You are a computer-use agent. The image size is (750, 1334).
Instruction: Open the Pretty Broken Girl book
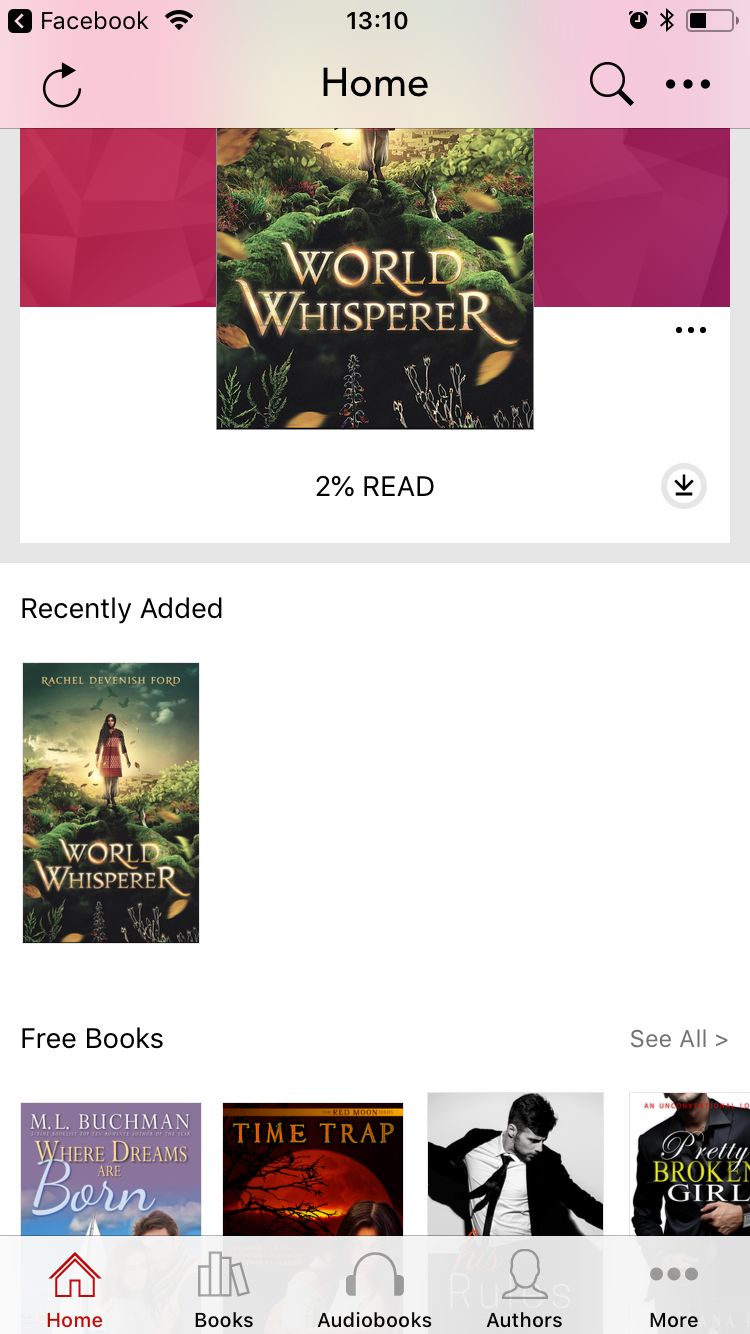click(x=690, y=1164)
